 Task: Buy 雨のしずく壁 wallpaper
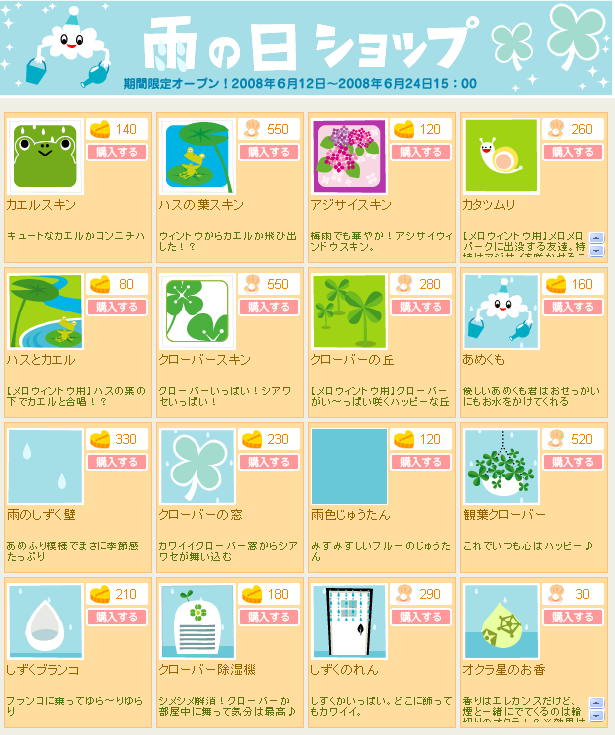[x=118, y=462]
